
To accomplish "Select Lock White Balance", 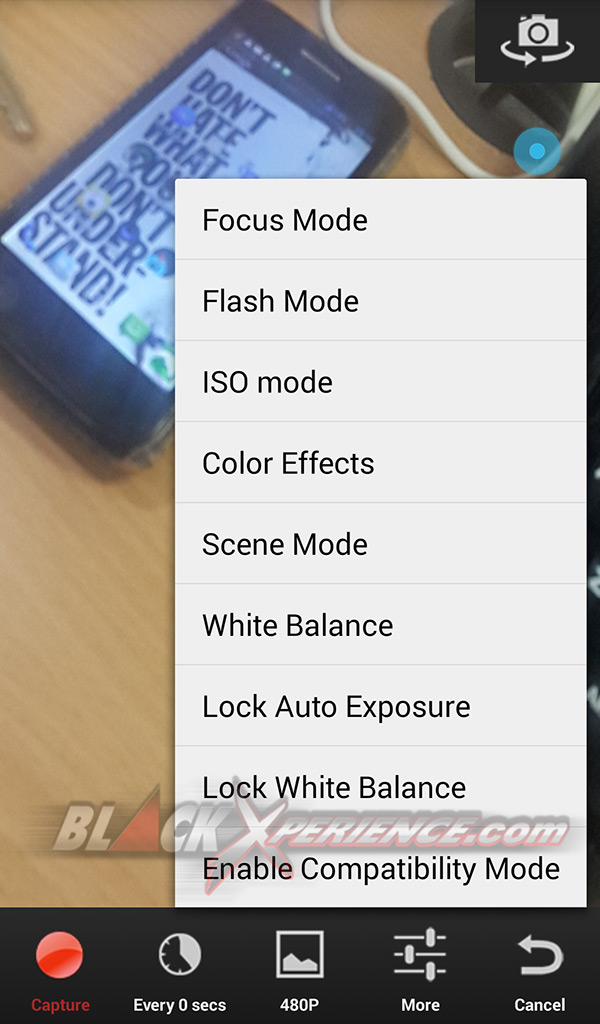I will [380, 787].
